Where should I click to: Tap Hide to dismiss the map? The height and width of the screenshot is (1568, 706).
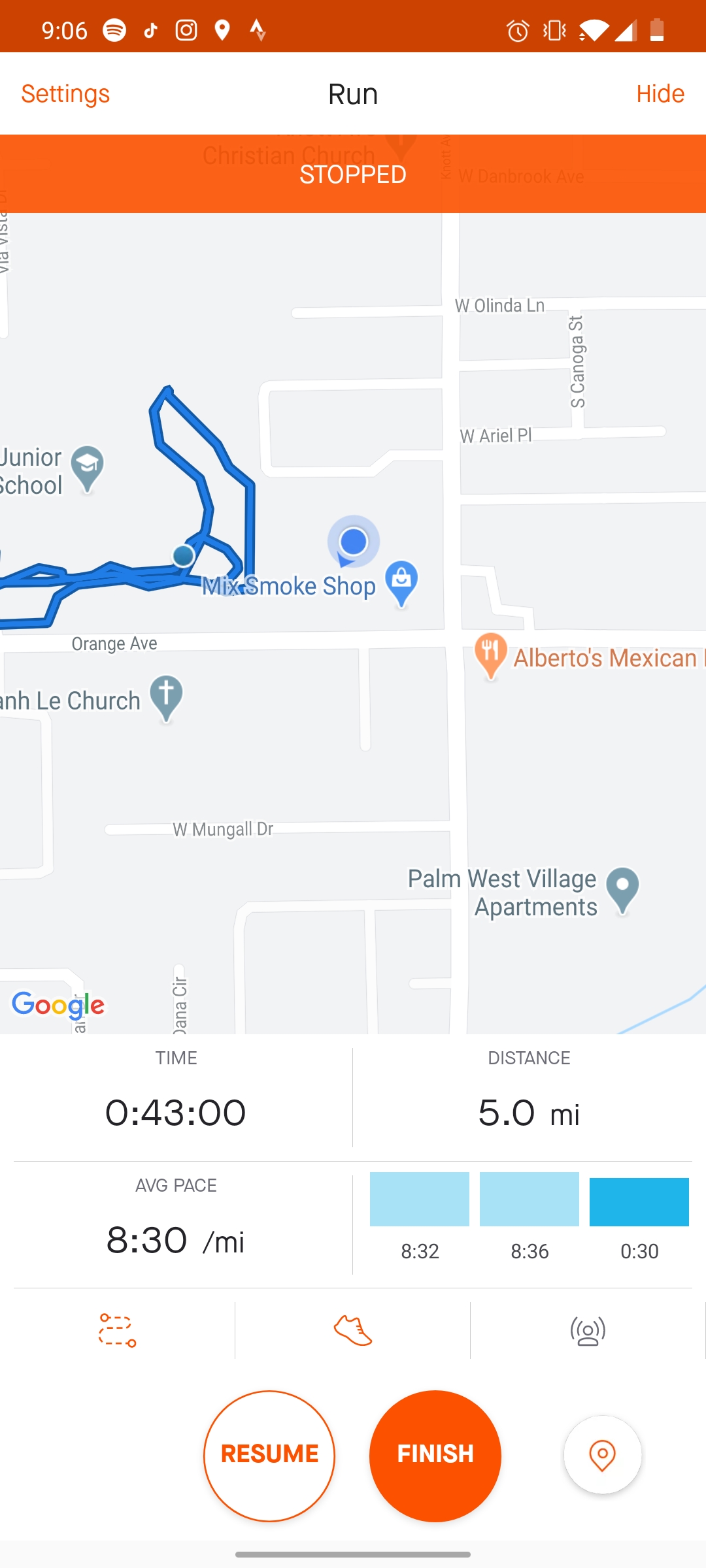[660, 94]
